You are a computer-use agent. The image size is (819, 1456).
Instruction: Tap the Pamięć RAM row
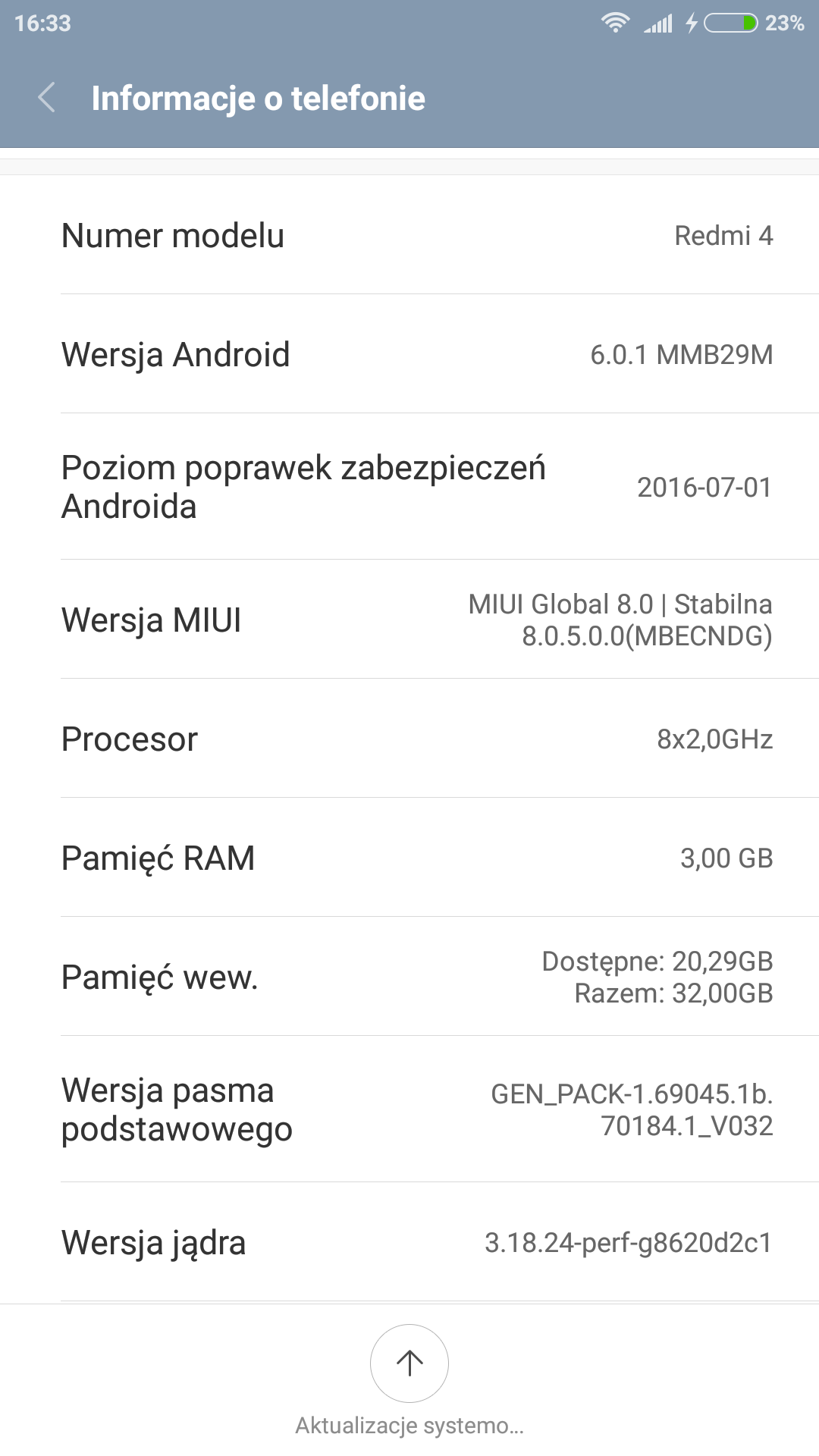[409, 858]
